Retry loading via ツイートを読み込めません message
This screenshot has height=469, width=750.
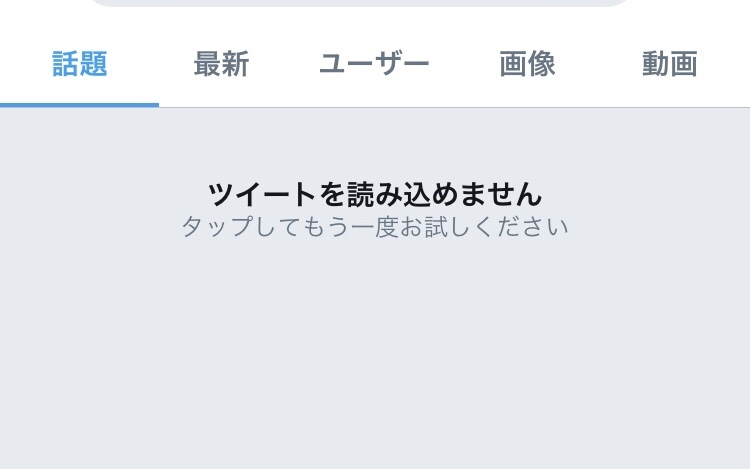[x=375, y=208]
